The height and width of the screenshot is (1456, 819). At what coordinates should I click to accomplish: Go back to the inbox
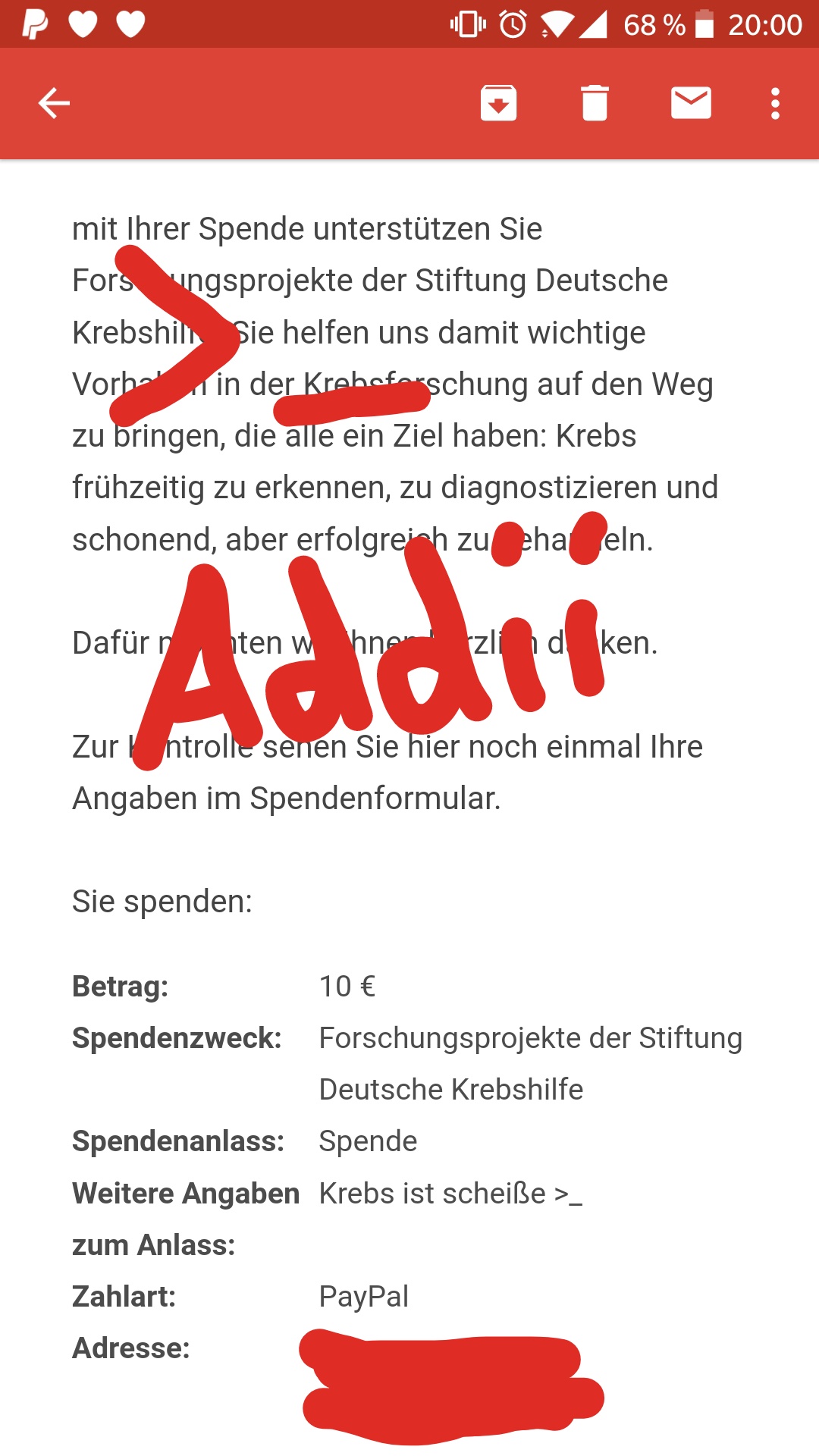pos(54,103)
